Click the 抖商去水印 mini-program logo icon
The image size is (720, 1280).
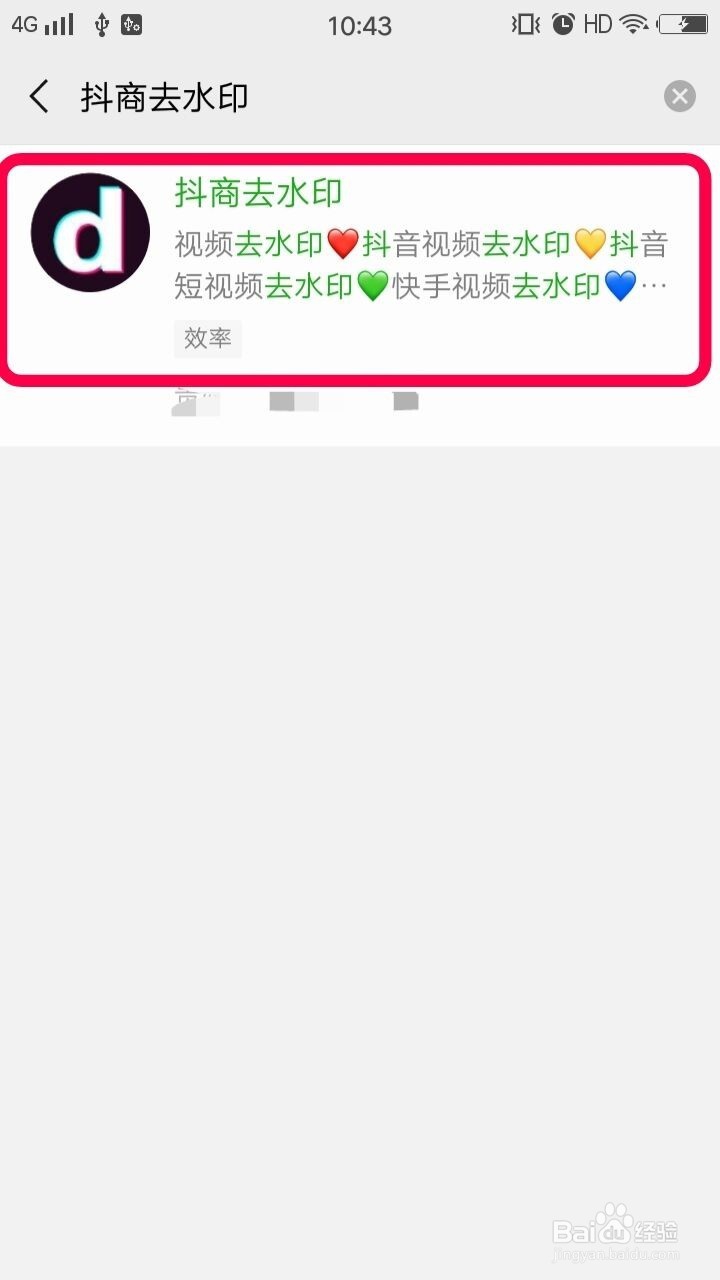pyautogui.click(x=90, y=232)
